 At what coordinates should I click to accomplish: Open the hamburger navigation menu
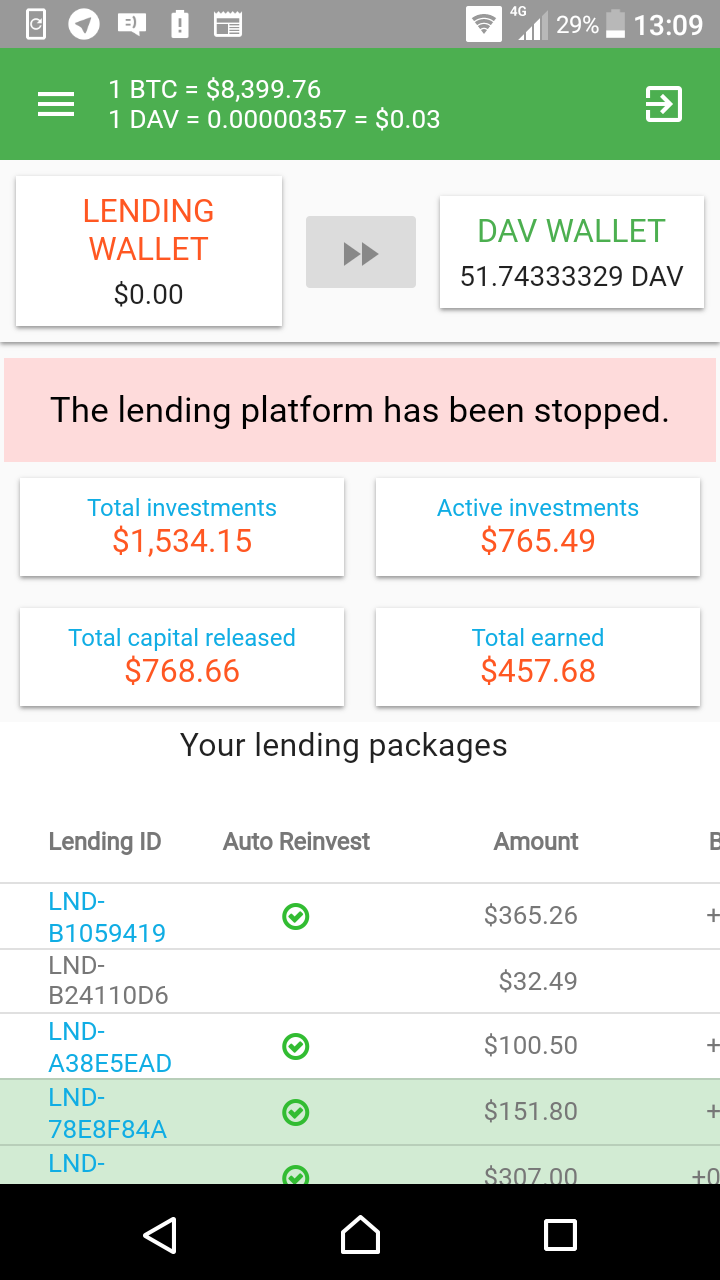(56, 103)
